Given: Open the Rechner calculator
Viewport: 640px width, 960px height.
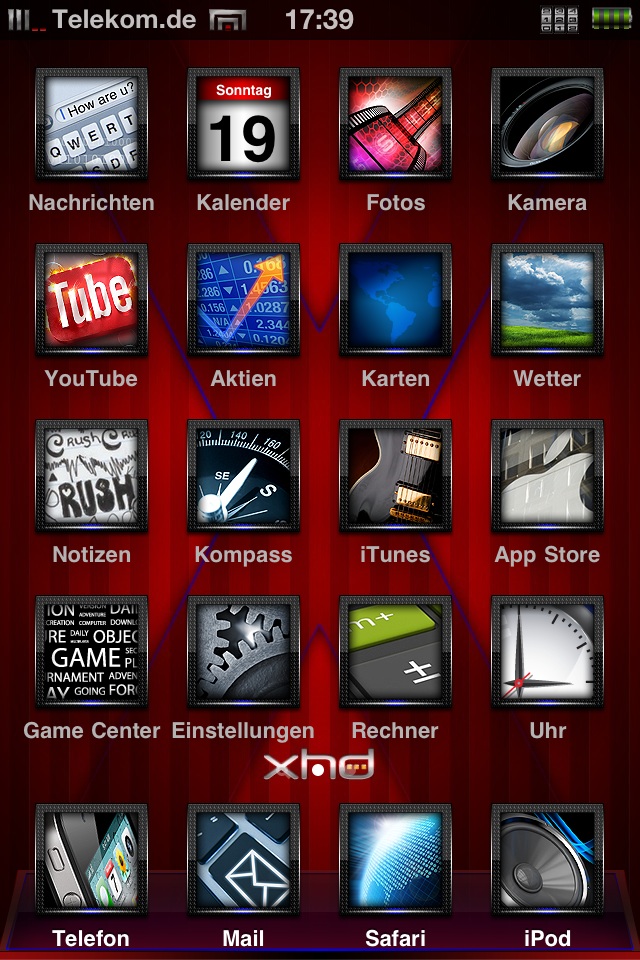Looking at the screenshot, I should 395,653.
